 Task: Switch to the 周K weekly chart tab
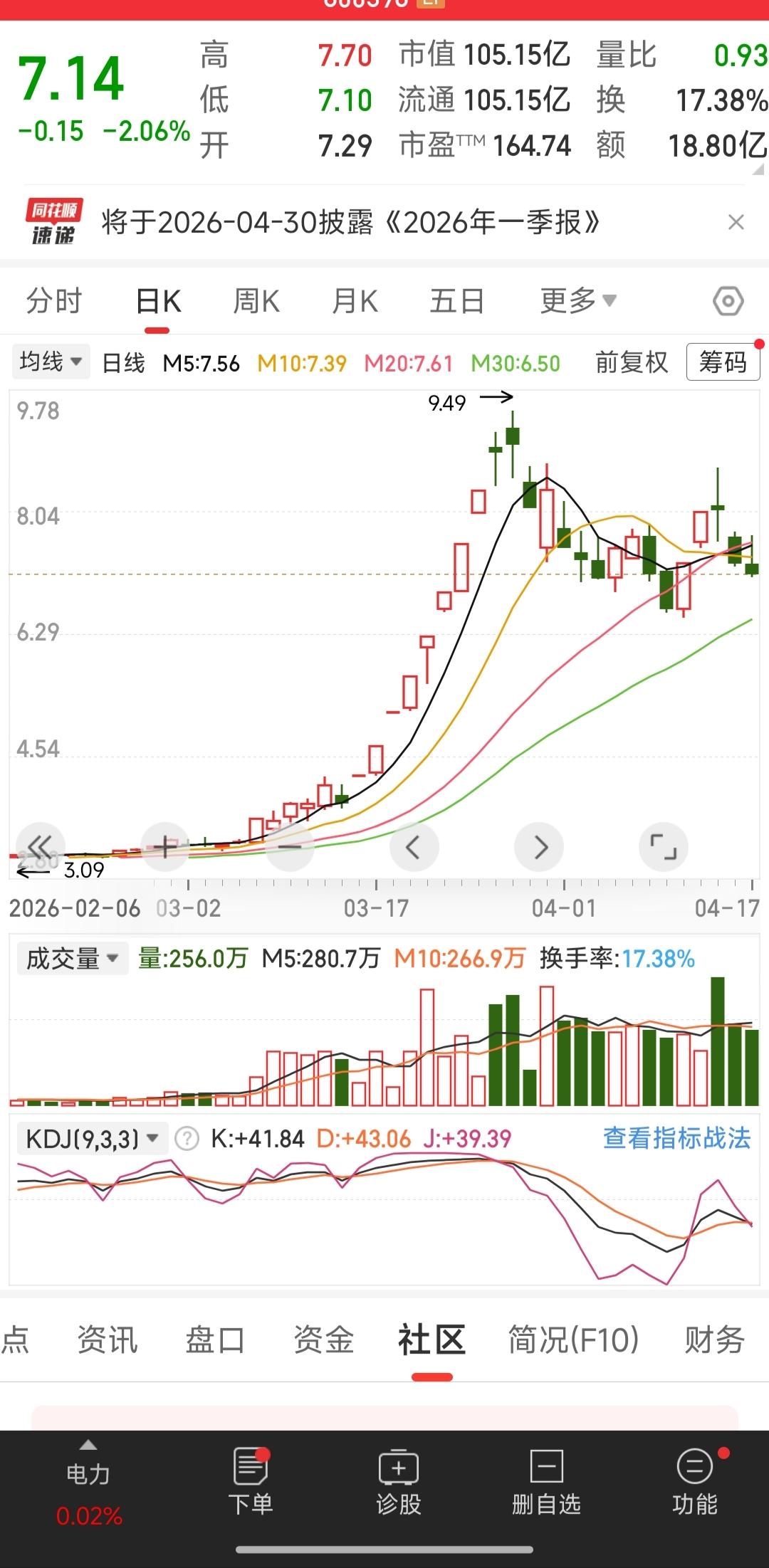[x=256, y=300]
